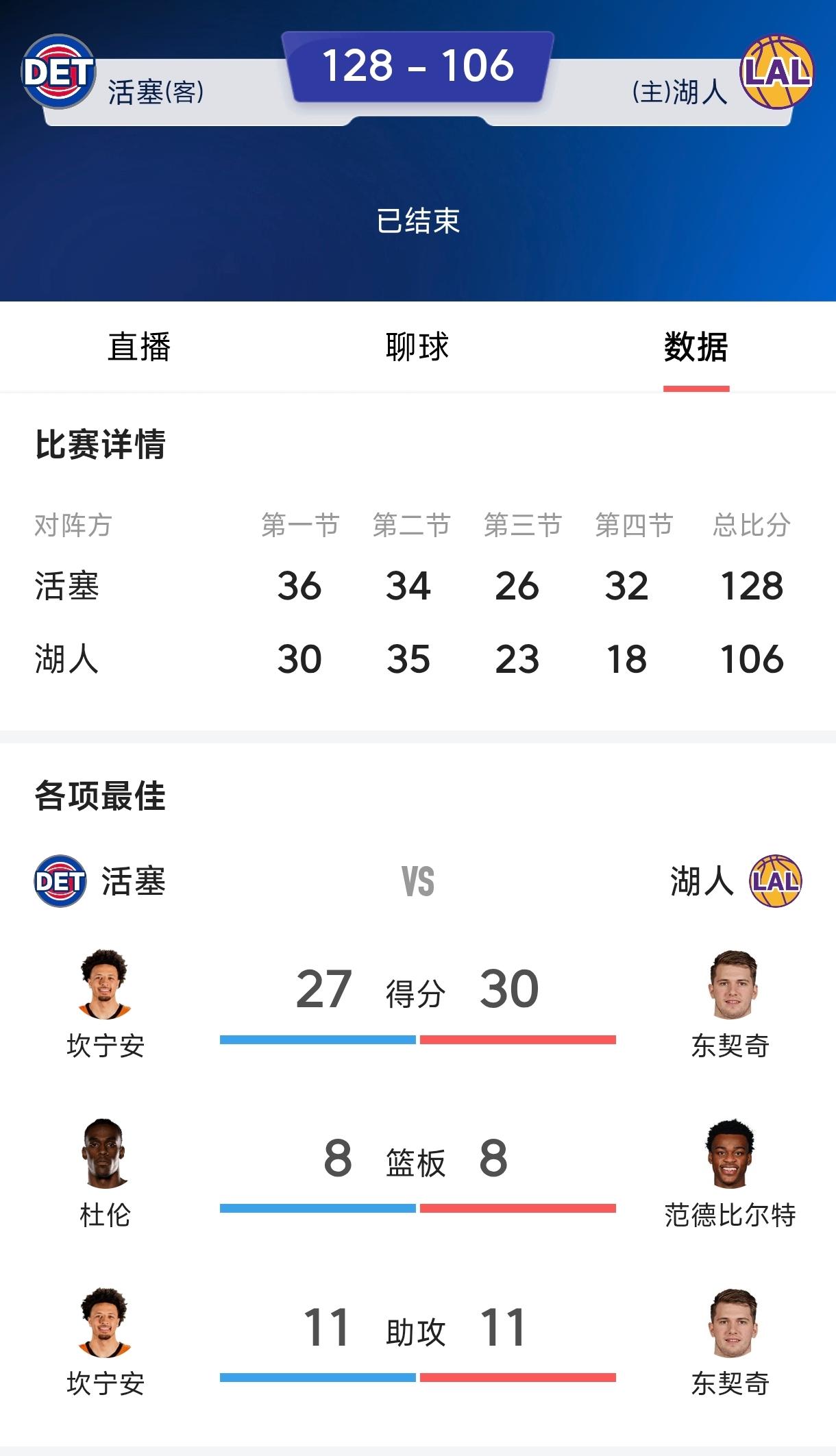This screenshot has width=836, height=1456.
Task: Select the 数据 tab
Action: pyautogui.click(x=696, y=347)
